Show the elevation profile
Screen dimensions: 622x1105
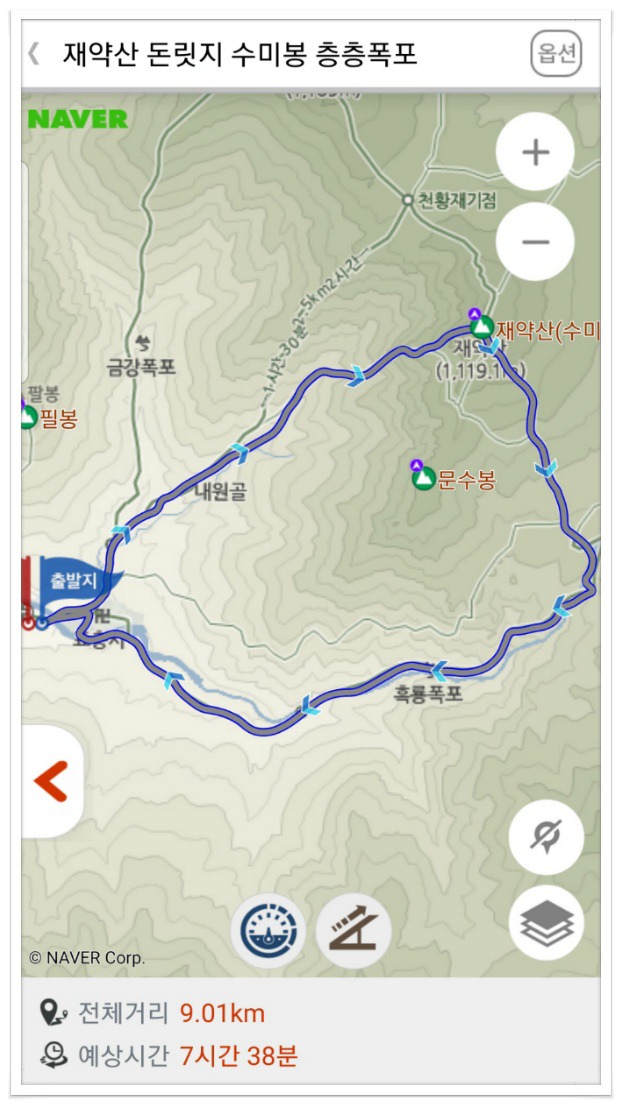[x=353, y=930]
